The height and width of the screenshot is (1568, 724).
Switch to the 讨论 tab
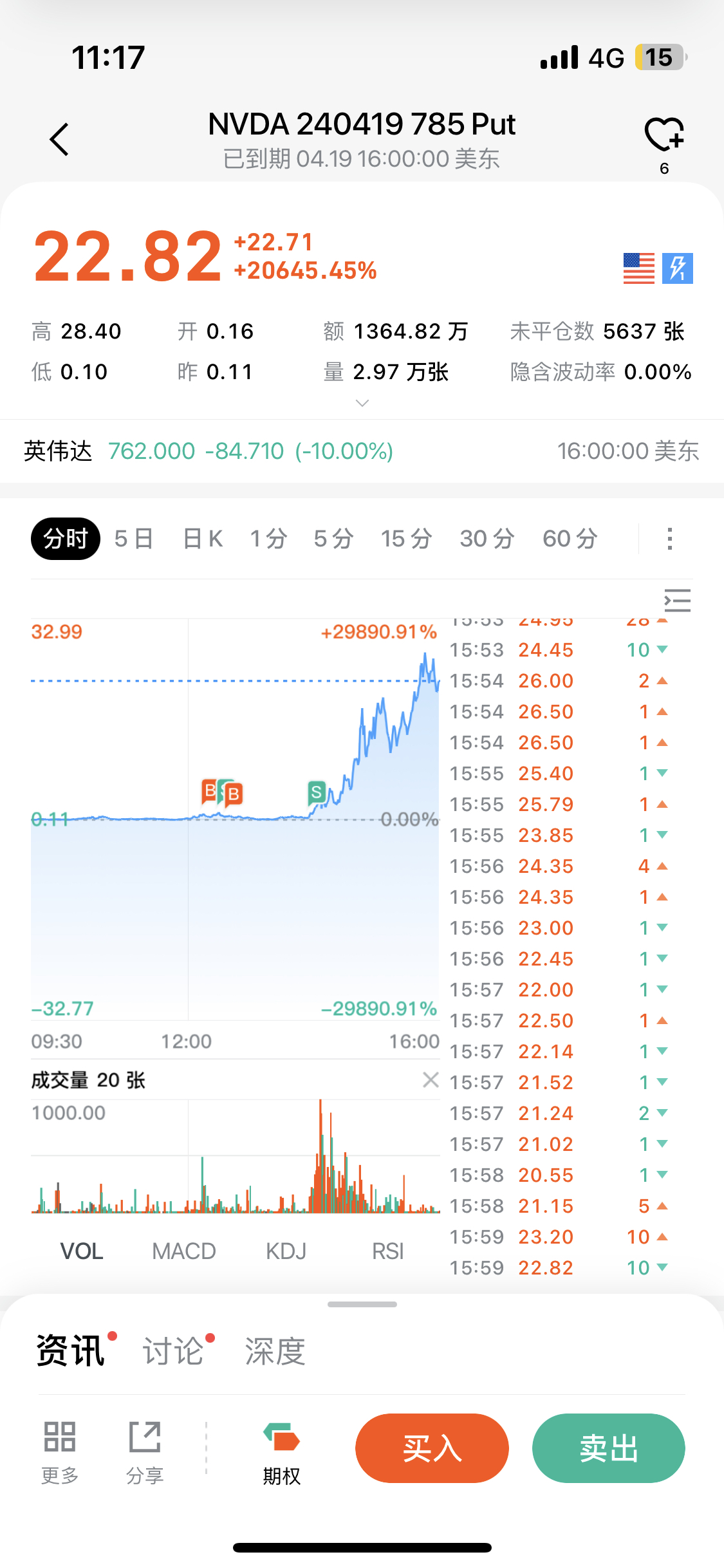click(173, 1350)
